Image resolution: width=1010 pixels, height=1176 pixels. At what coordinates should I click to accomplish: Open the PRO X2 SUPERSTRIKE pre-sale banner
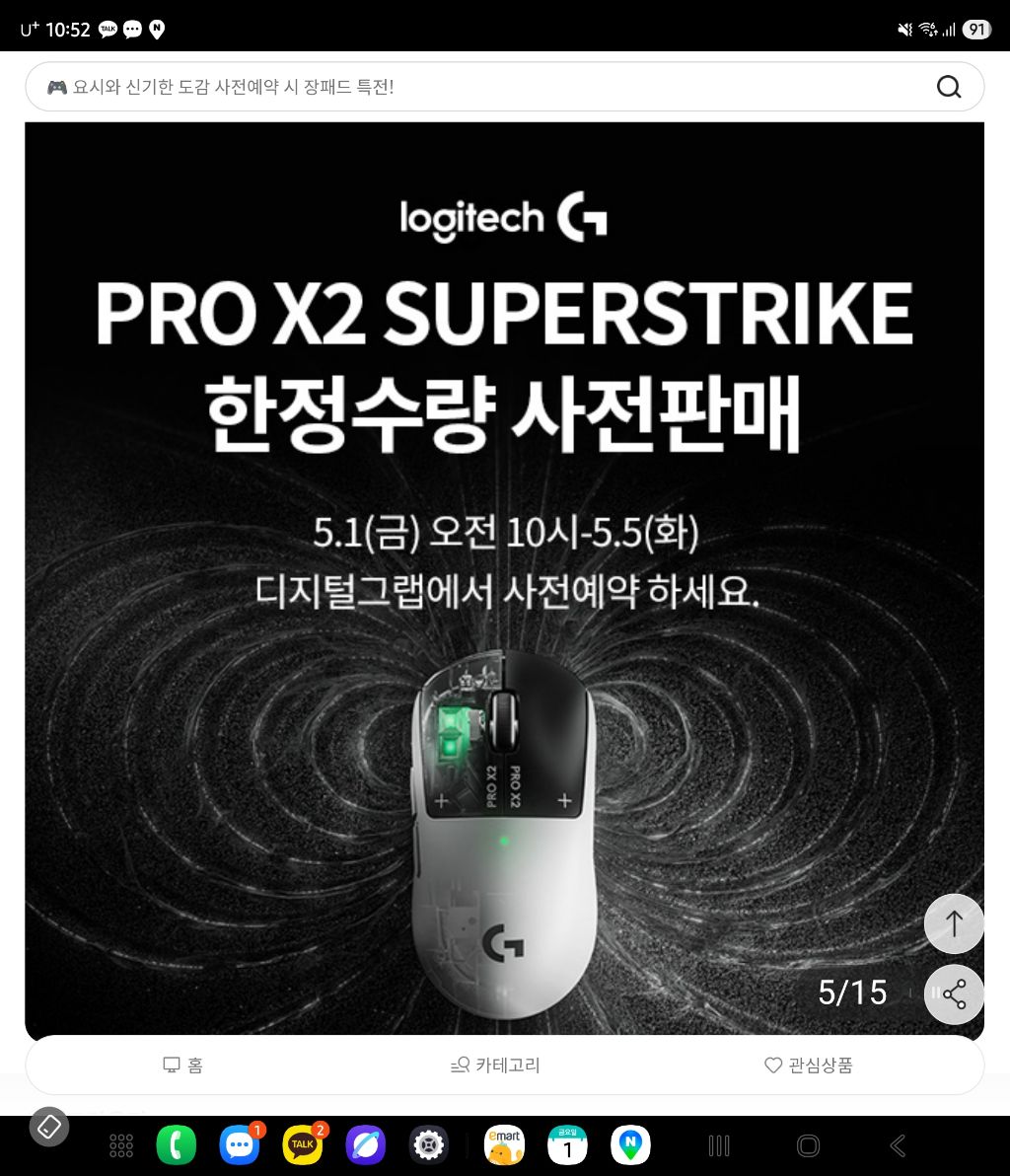click(x=505, y=579)
